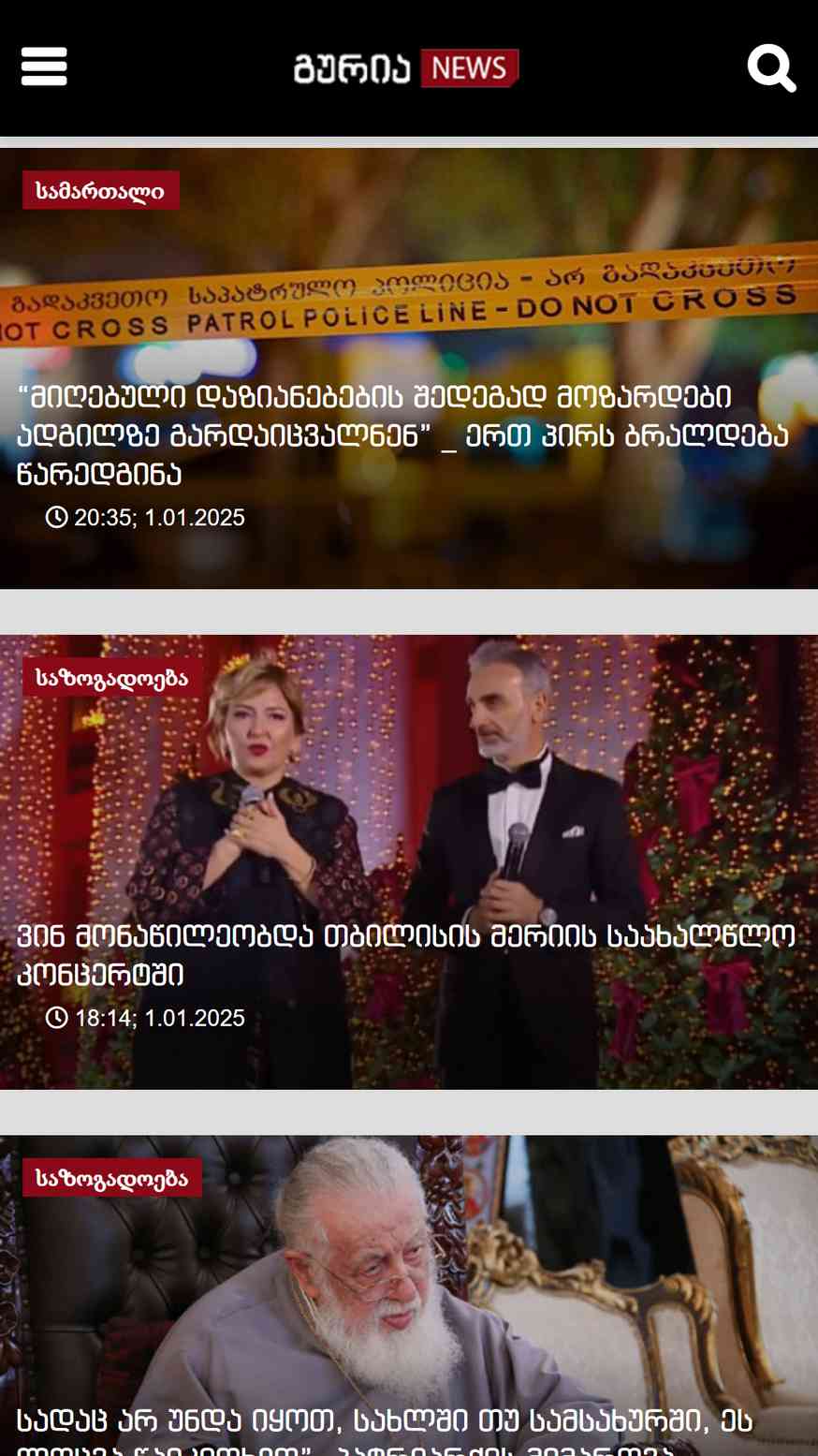Open the hamburger menu

click(44, 67)
